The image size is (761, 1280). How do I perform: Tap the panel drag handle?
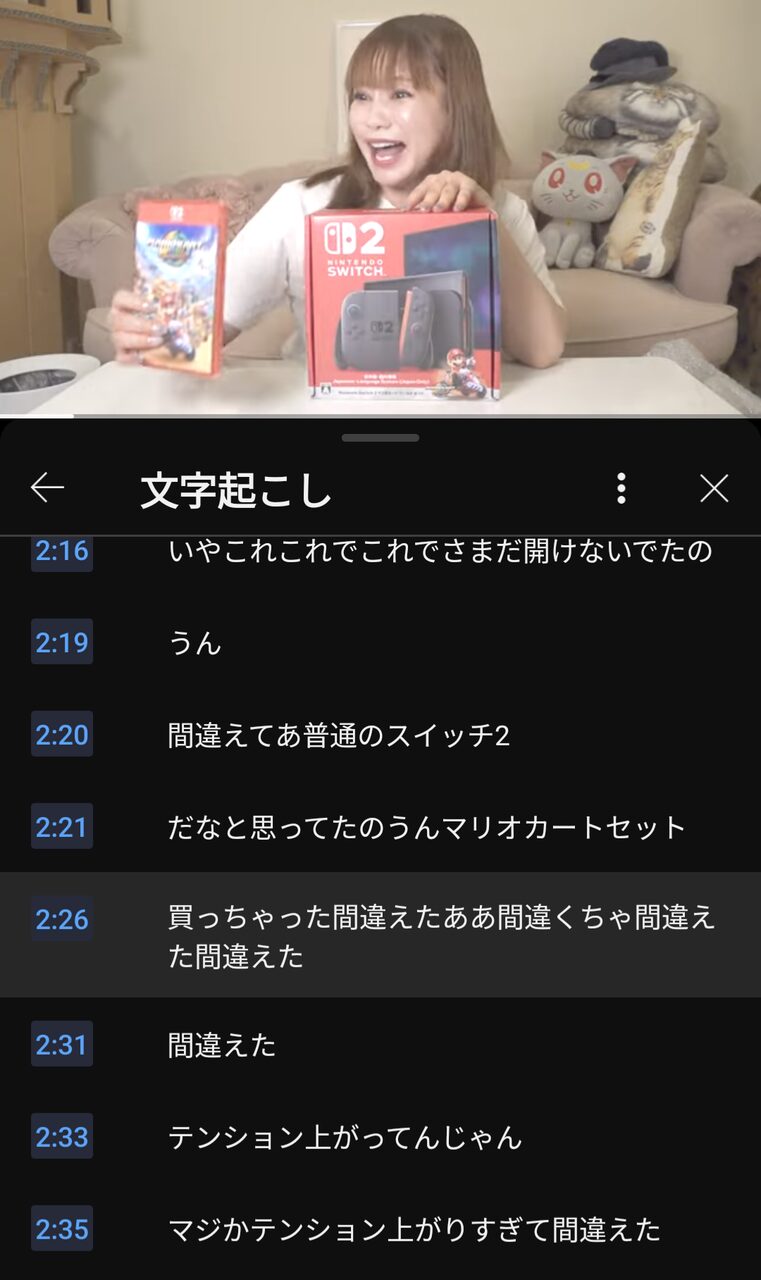[380, 438]
